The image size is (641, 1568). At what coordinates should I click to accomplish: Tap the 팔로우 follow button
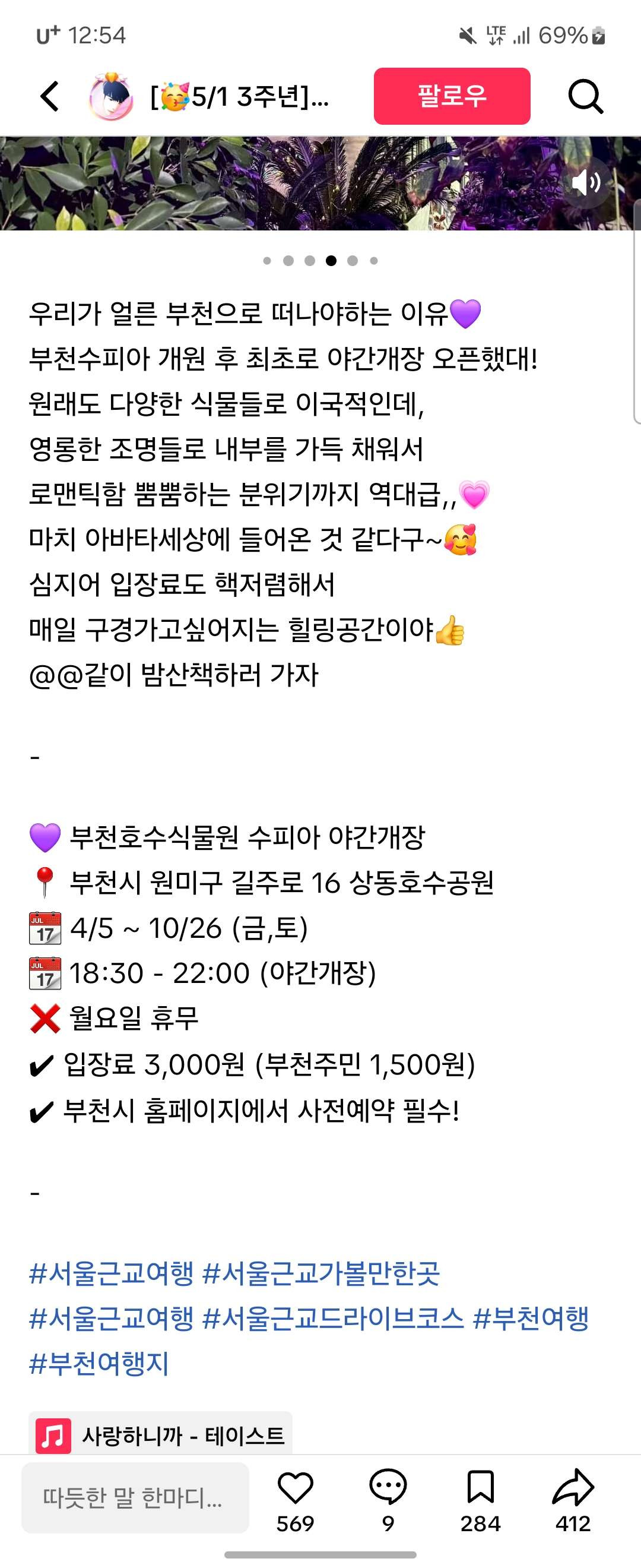tap(451, 96)
